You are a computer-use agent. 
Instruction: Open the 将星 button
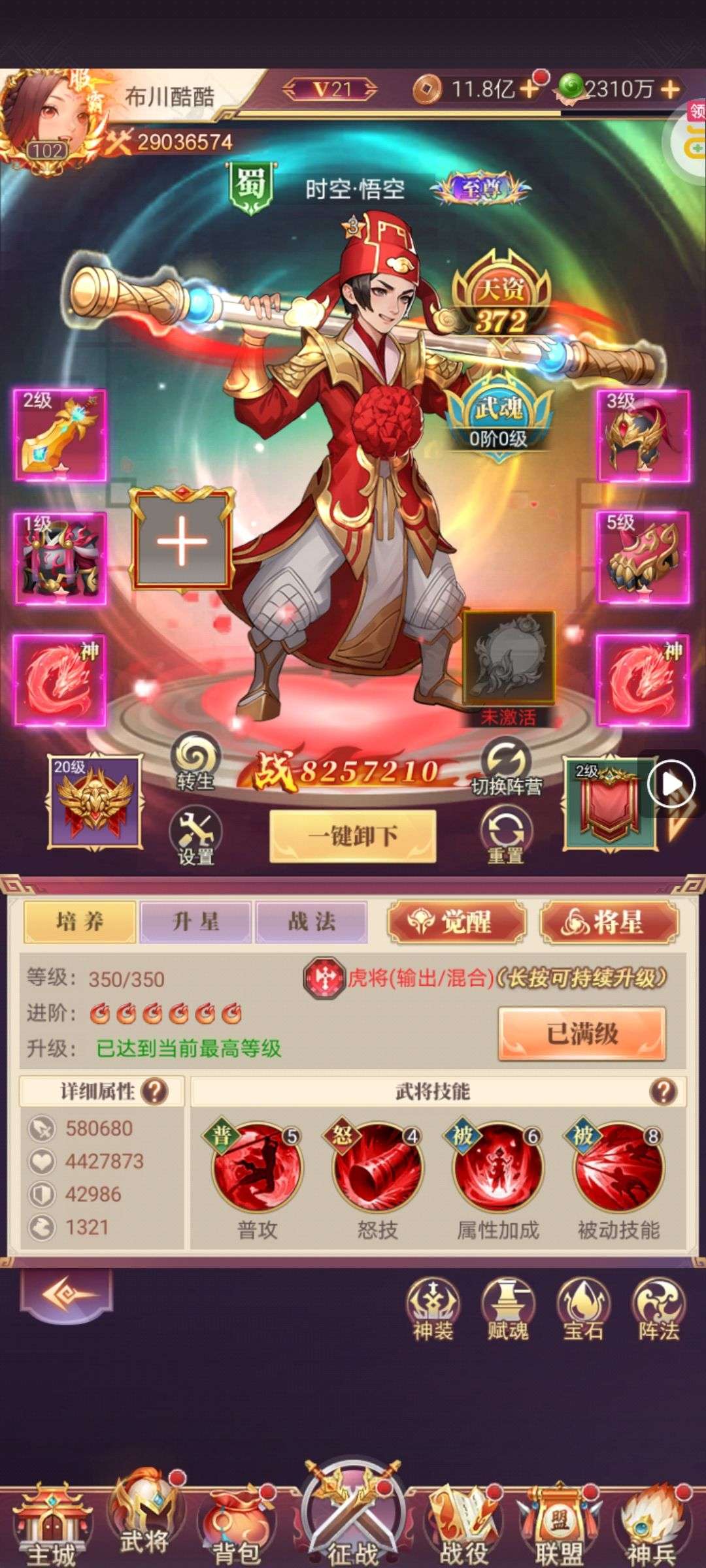coord(609,922)
